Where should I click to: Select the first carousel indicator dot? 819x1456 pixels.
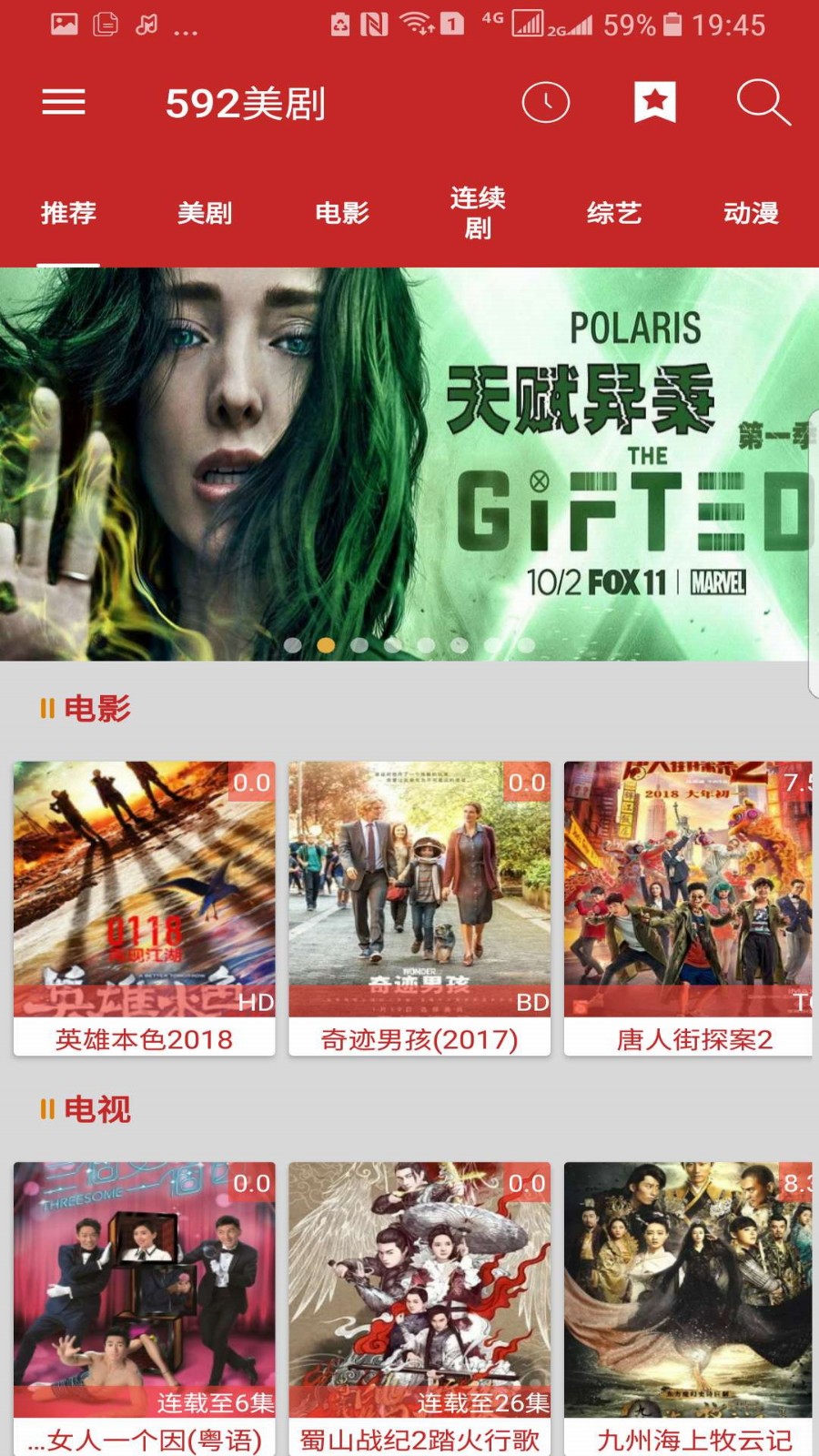[x=292, y=644]
